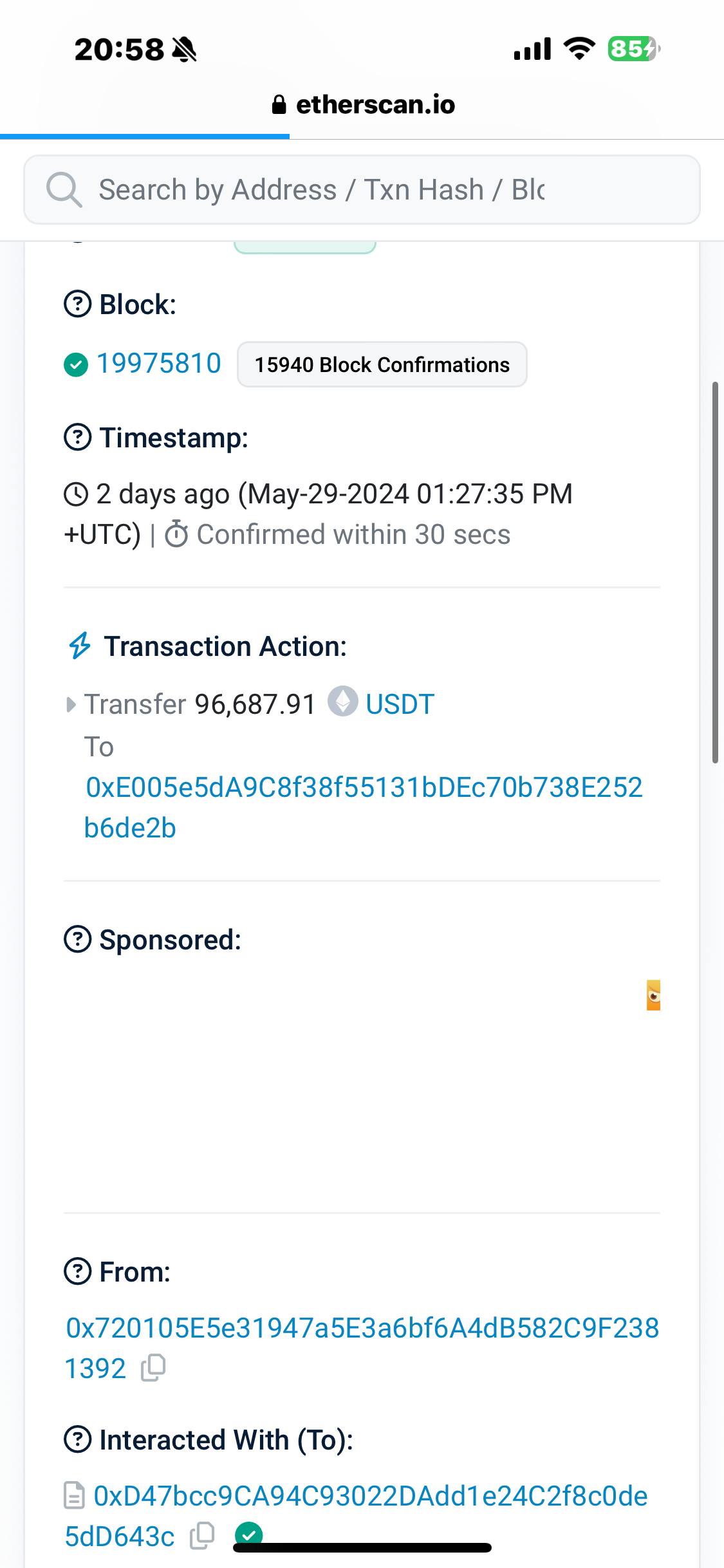Expand the Transfer transaction action arrow

[x=71, y=704]
